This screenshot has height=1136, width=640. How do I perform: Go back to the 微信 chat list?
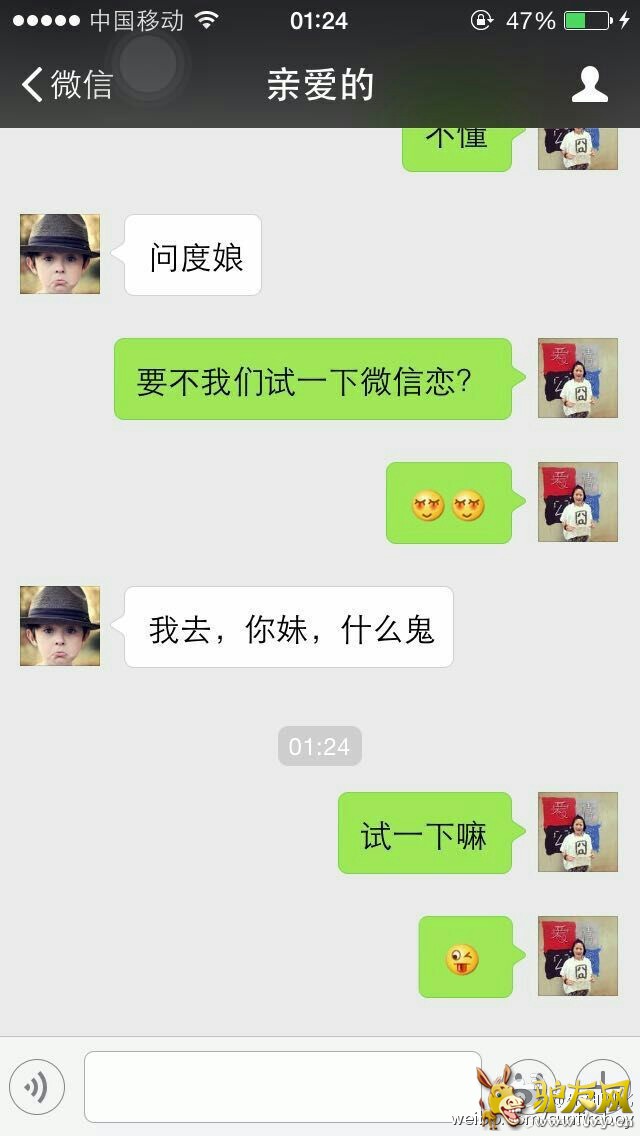pos(66,85)
